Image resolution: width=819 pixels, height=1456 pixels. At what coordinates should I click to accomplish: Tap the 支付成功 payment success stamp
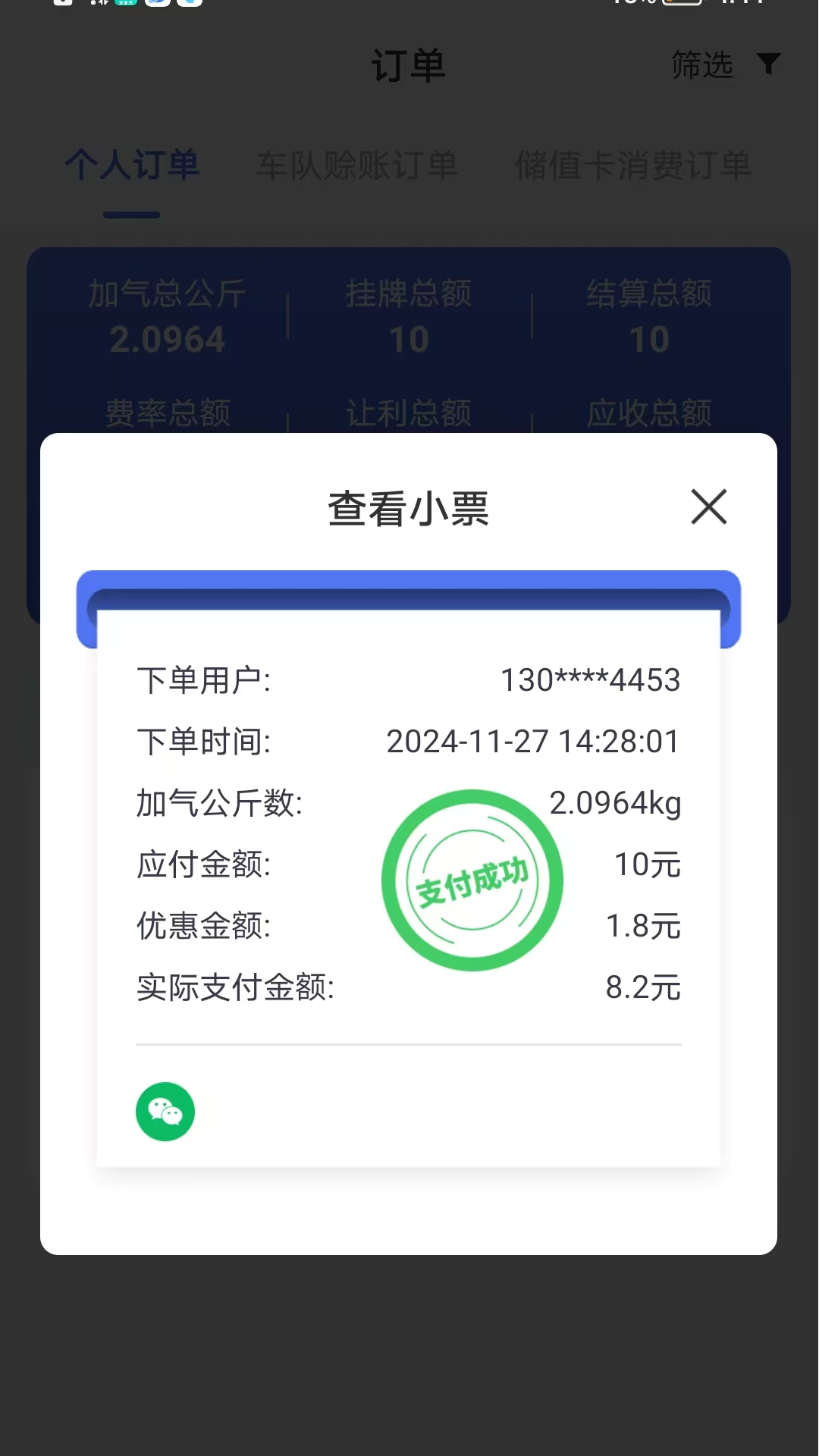pyautogui.click(x=472, y=878)
